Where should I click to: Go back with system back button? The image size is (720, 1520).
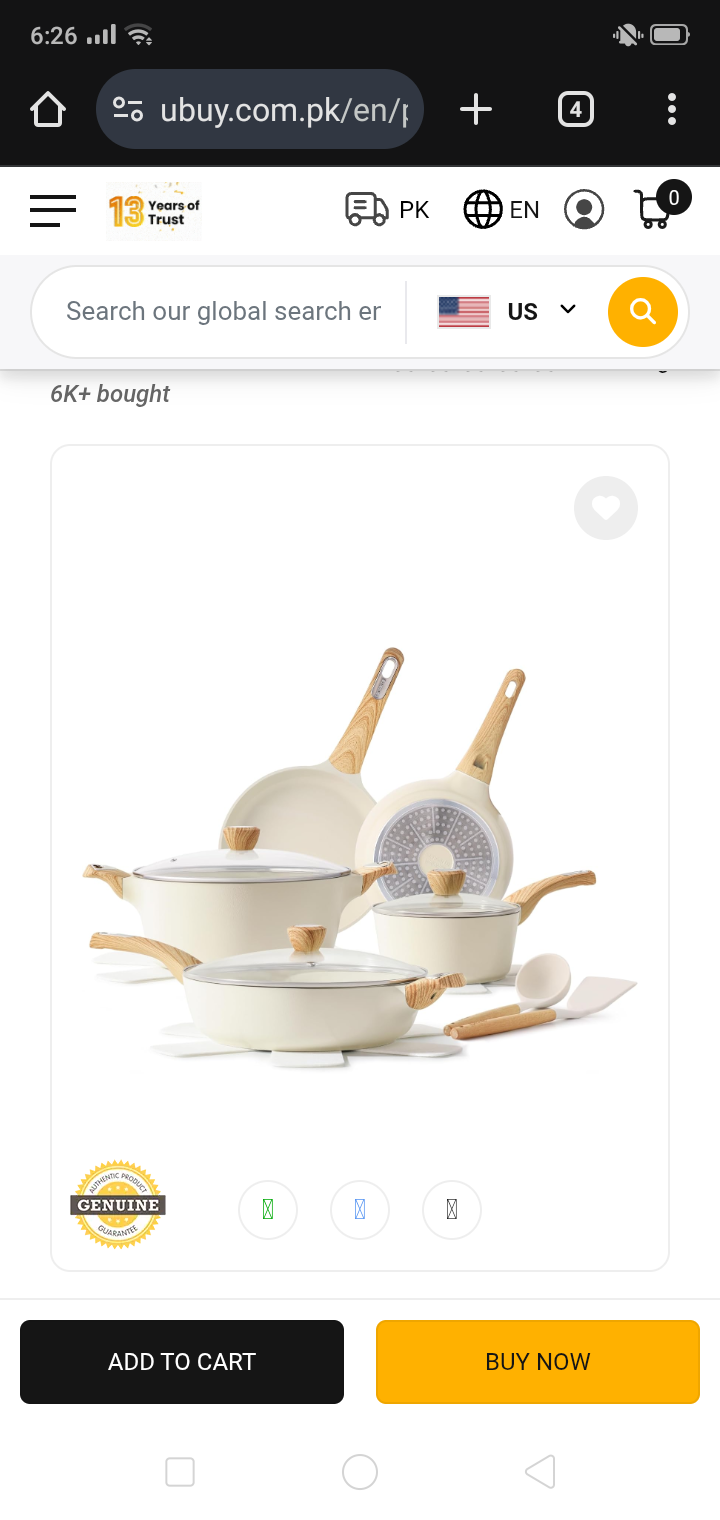[539, 1471]
